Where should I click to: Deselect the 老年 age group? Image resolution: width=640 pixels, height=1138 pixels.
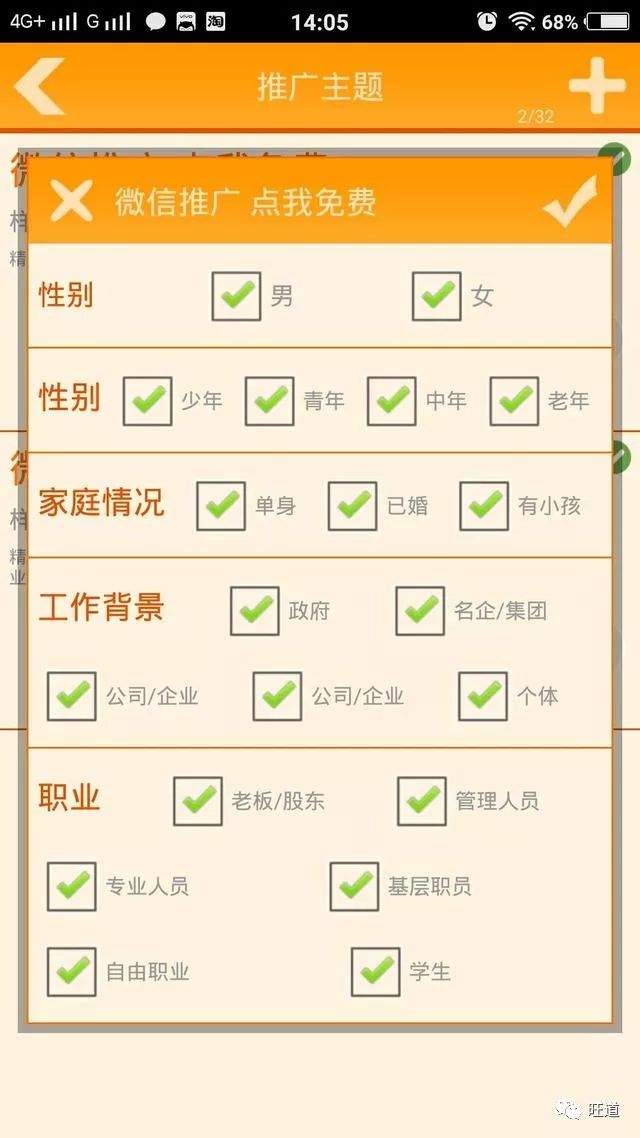coord(514,401)
